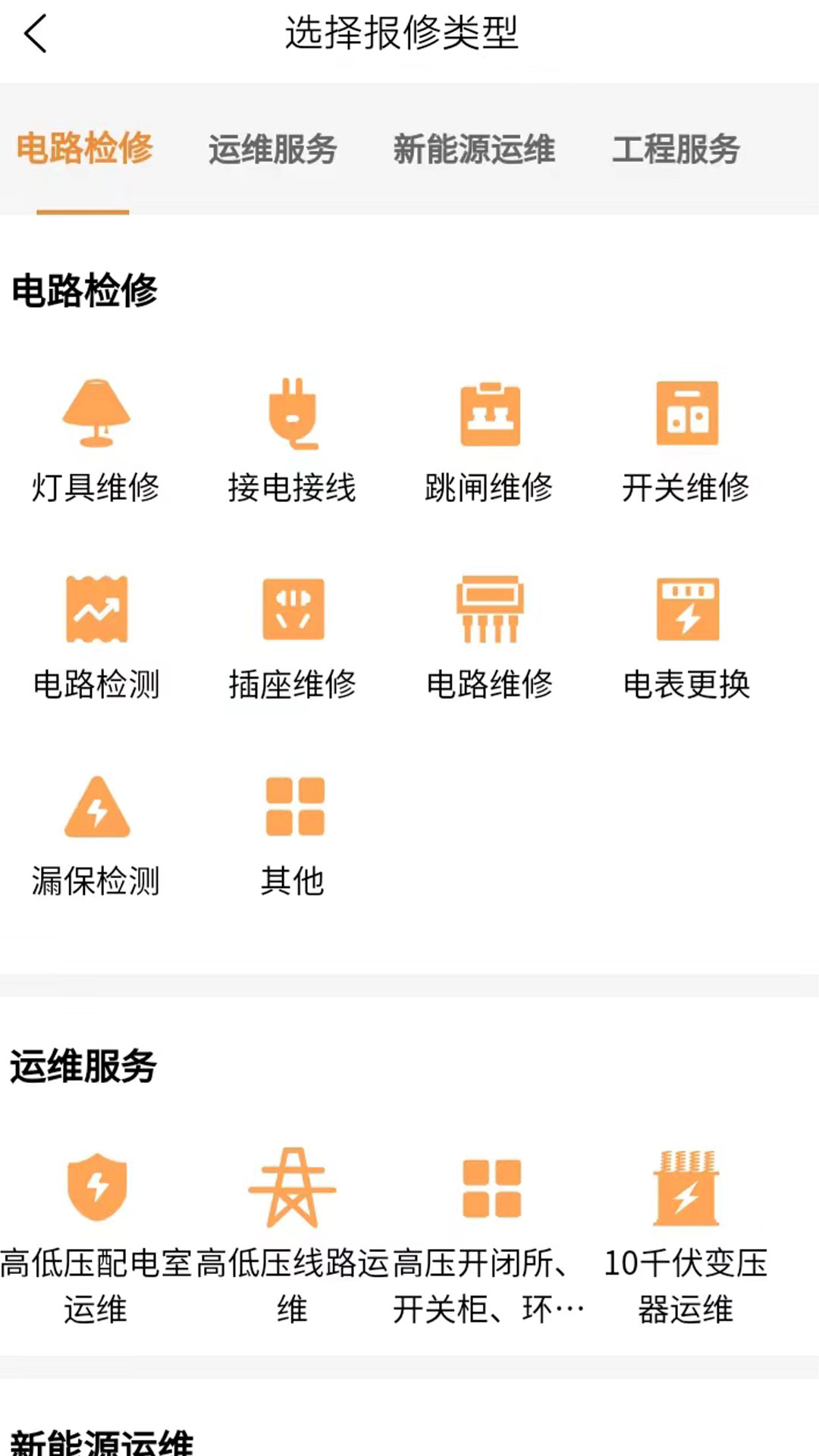Image resolution: width=819 pixels, height=1456 pixels.
Task: Go back using the arrow button
Action: click(x=36, y=33)
